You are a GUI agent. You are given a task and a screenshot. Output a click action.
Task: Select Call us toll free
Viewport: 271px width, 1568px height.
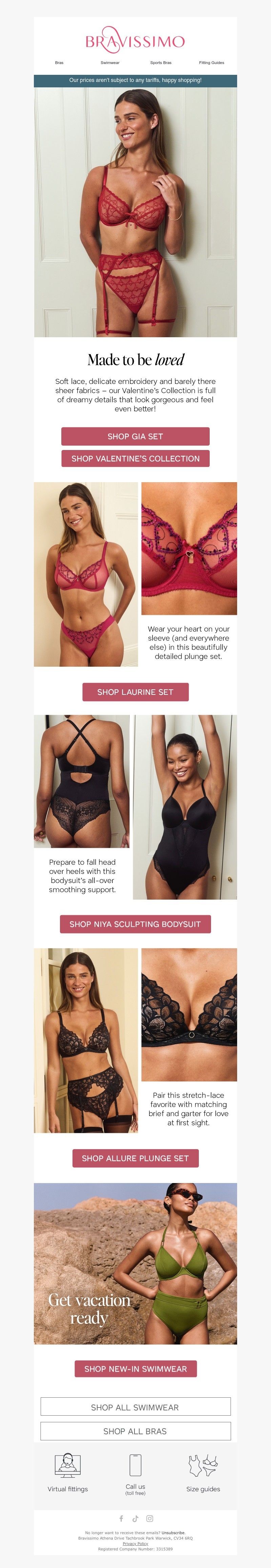(x=135, y=1474)
